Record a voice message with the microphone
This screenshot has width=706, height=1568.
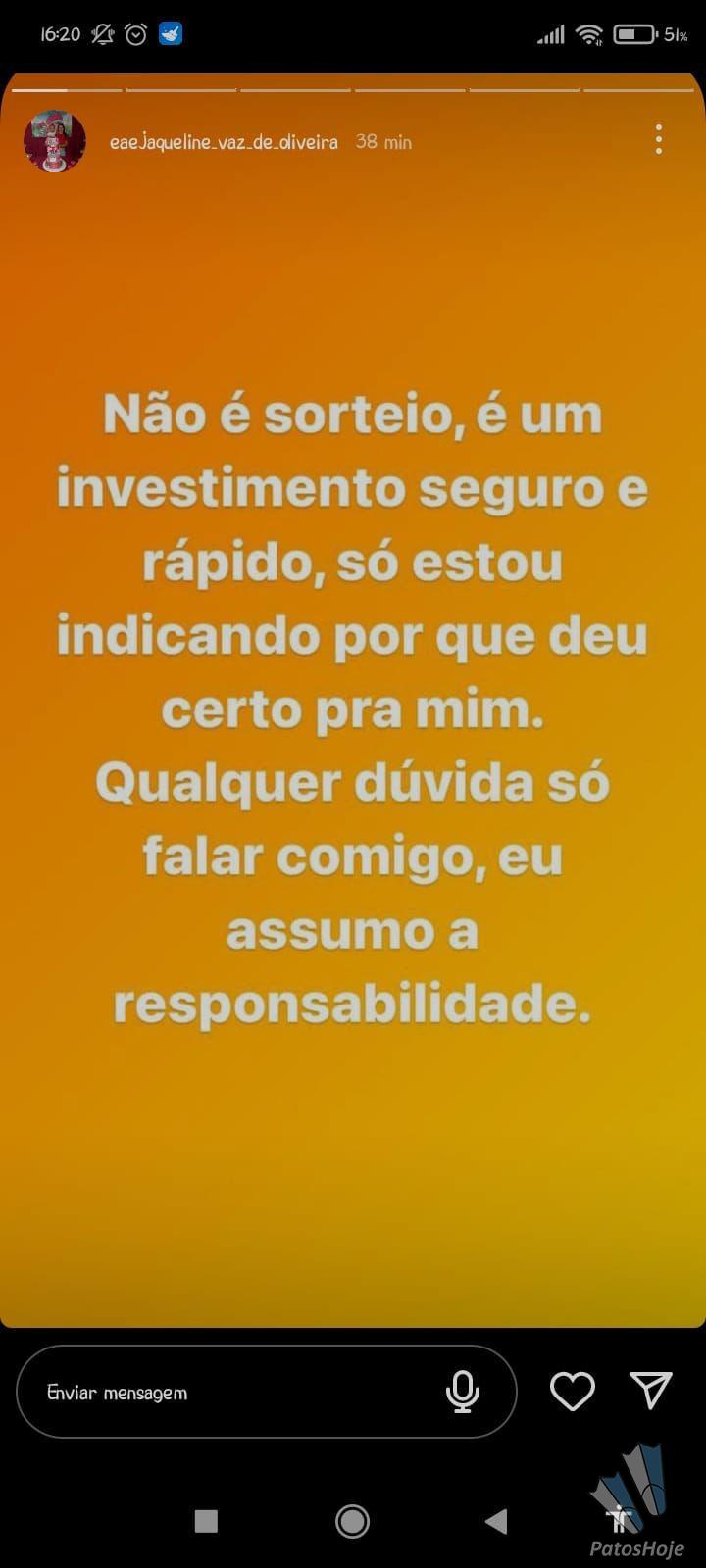[463, 1392]
